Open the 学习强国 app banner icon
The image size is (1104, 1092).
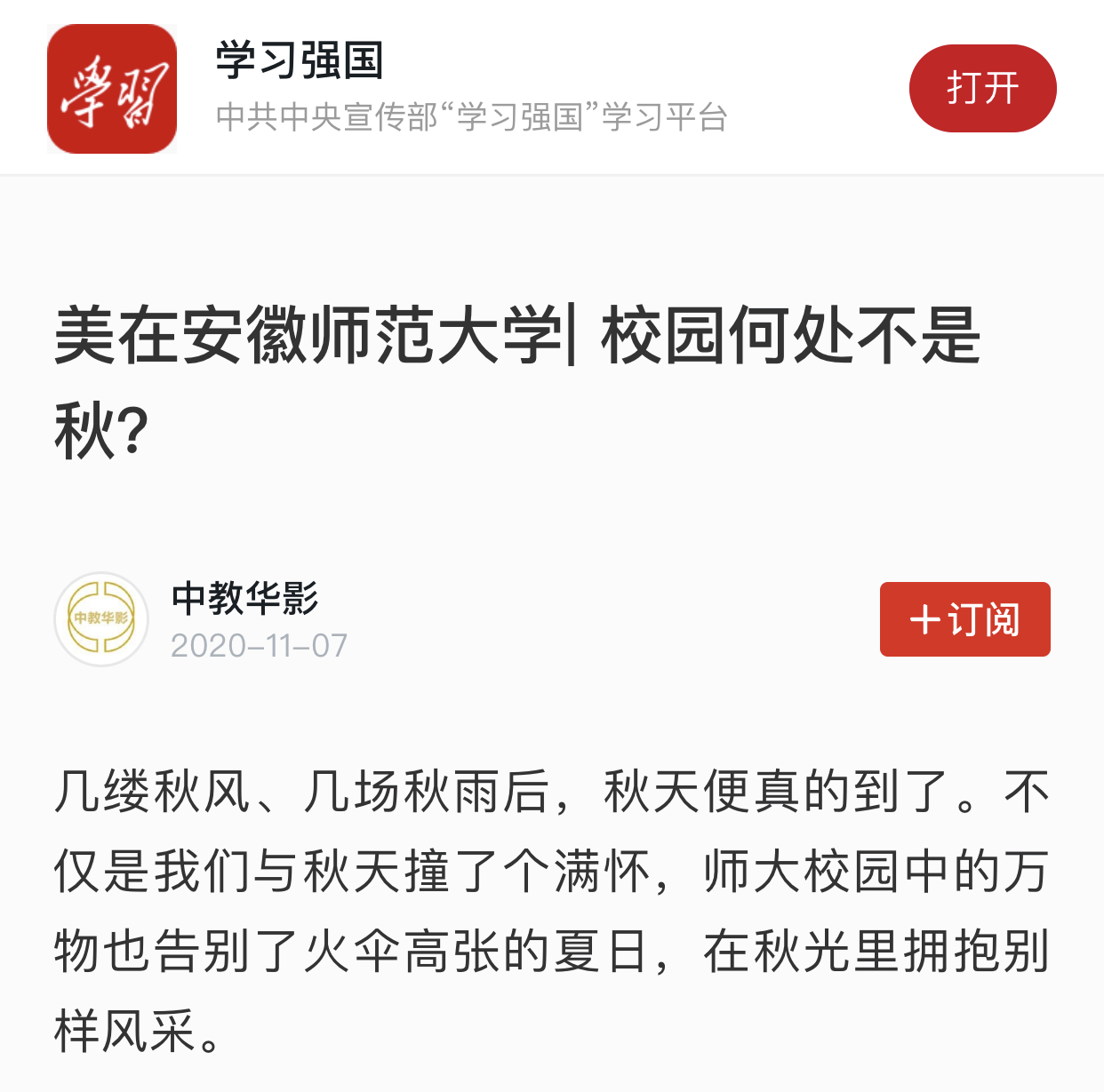[x=112, y=89]
